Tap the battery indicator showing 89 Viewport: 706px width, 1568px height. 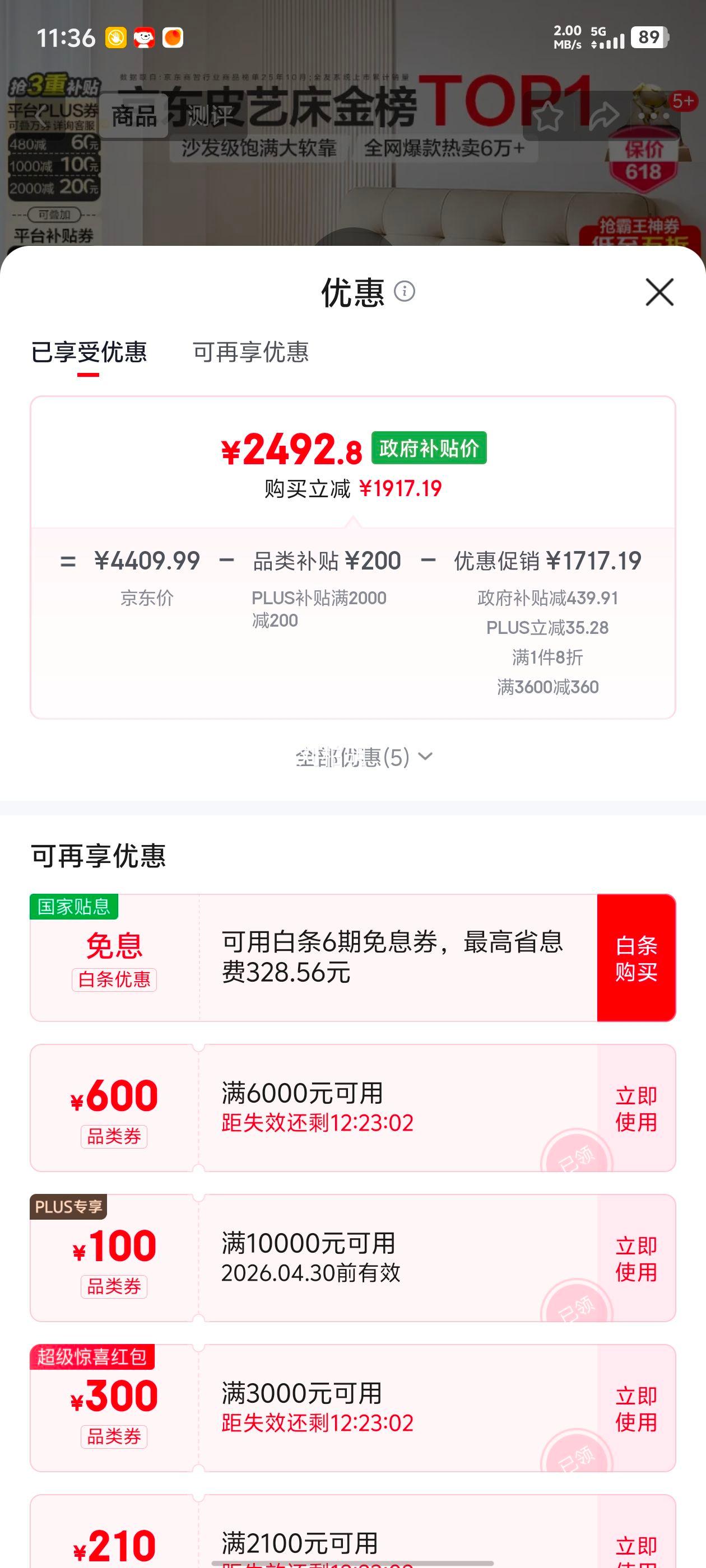click(649, 38)
